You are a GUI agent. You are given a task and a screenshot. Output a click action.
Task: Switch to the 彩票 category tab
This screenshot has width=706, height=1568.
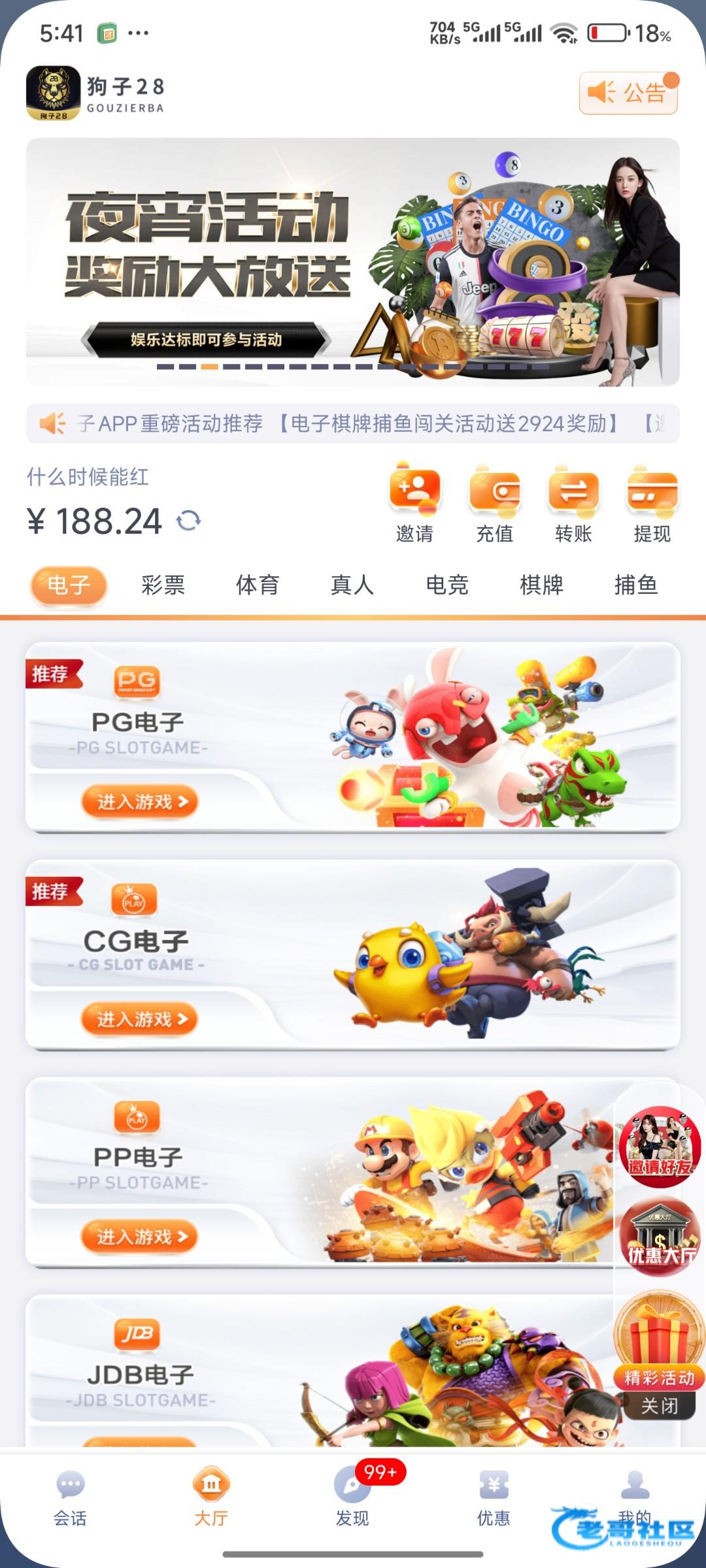(x=163, y=585)
